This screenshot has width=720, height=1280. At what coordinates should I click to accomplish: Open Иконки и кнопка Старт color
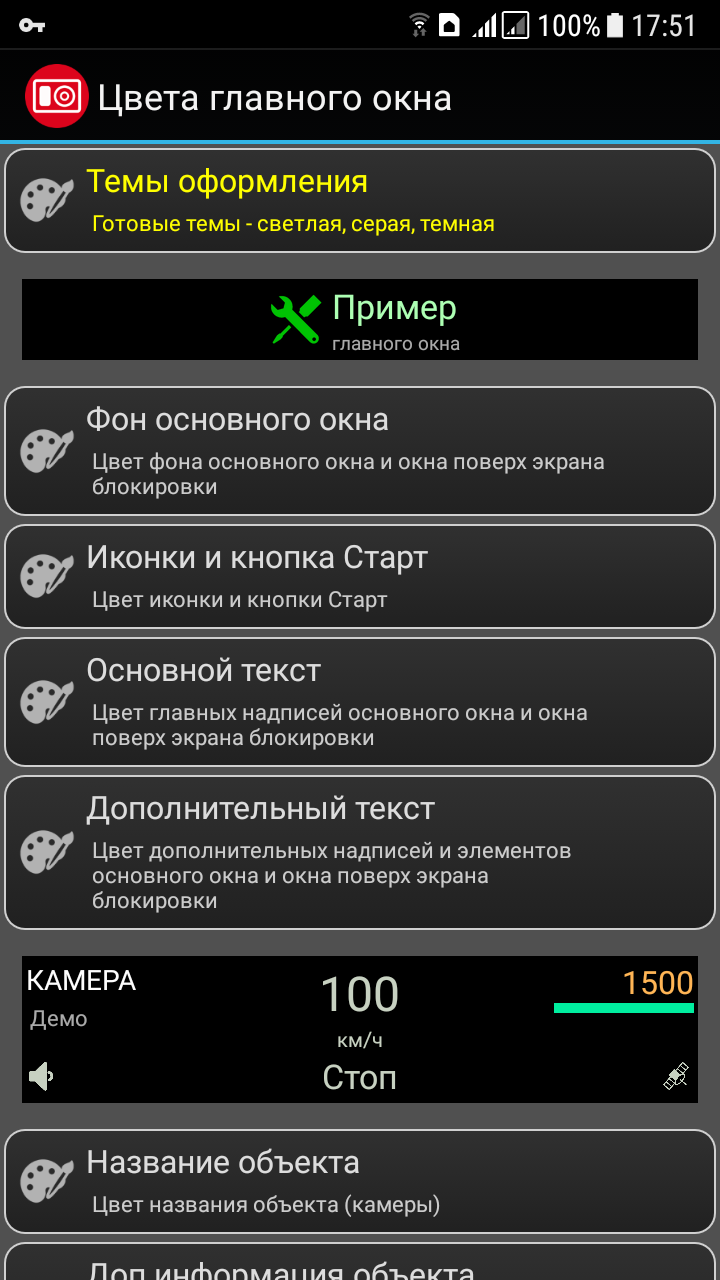click(360, 577)
